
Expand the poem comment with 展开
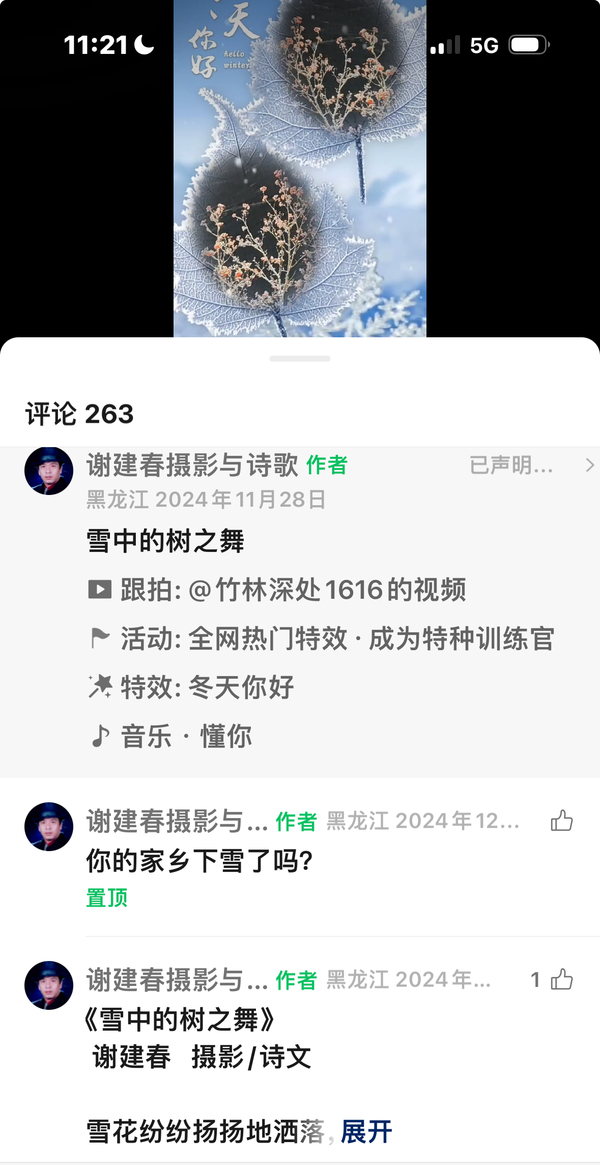366,1132
